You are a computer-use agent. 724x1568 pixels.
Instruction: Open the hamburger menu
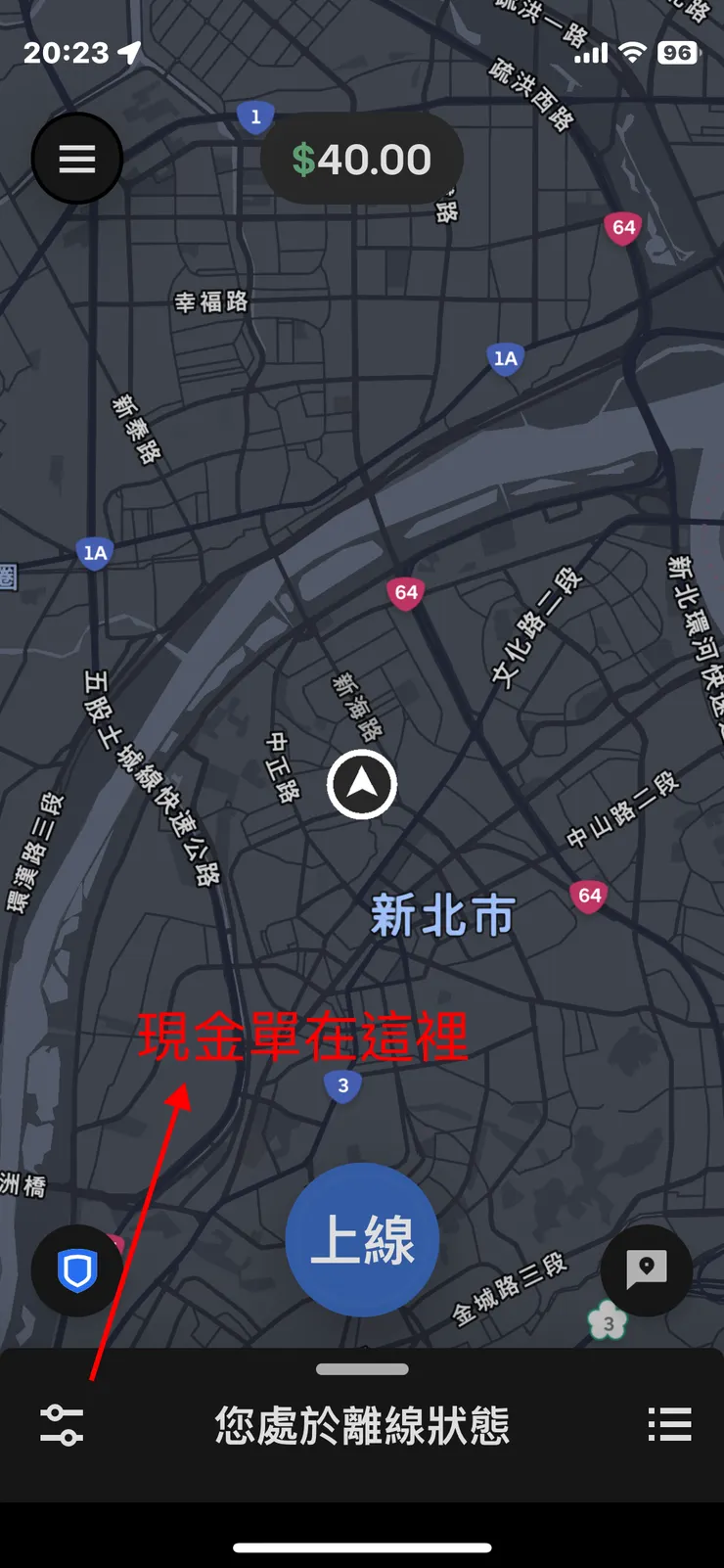(76, 158)
